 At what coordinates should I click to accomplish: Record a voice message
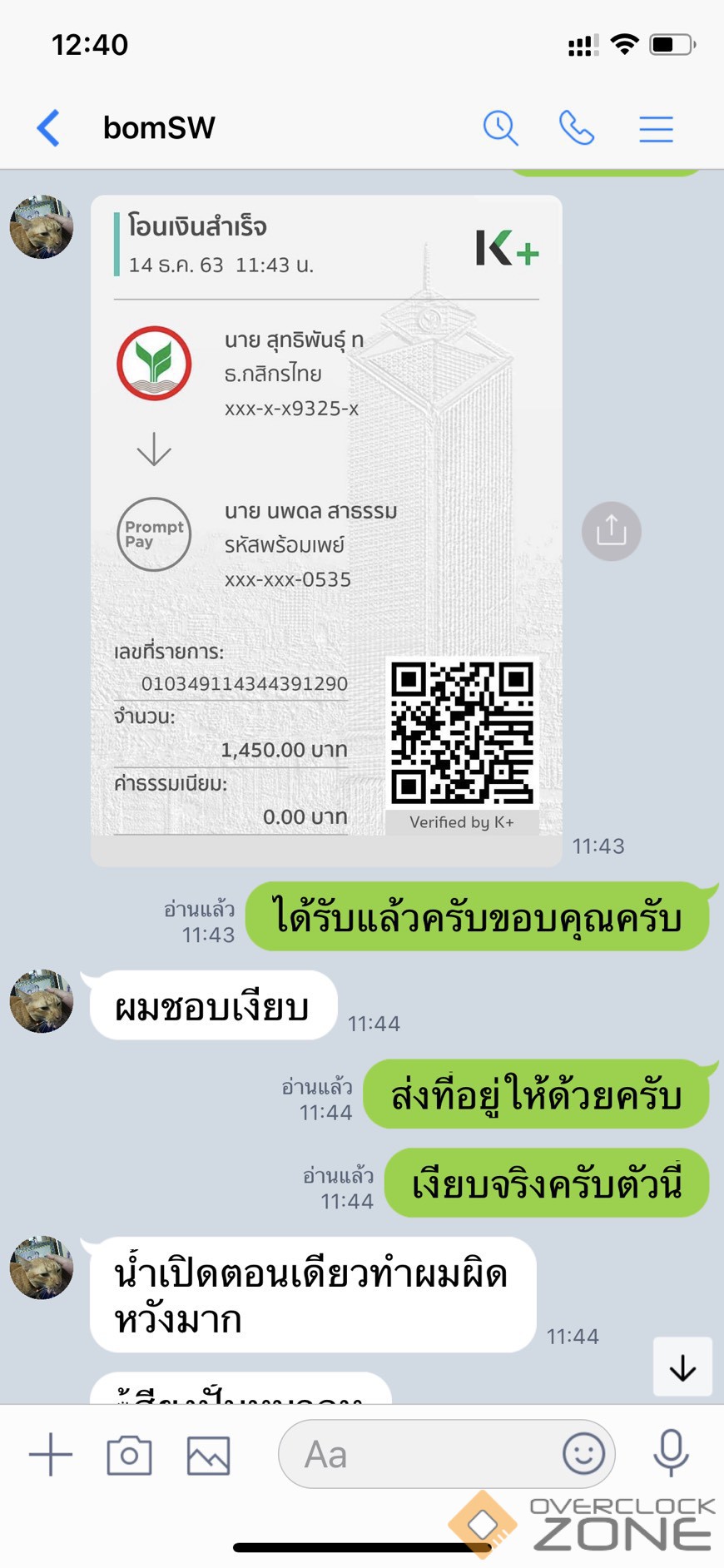[x=671, y=1453]
